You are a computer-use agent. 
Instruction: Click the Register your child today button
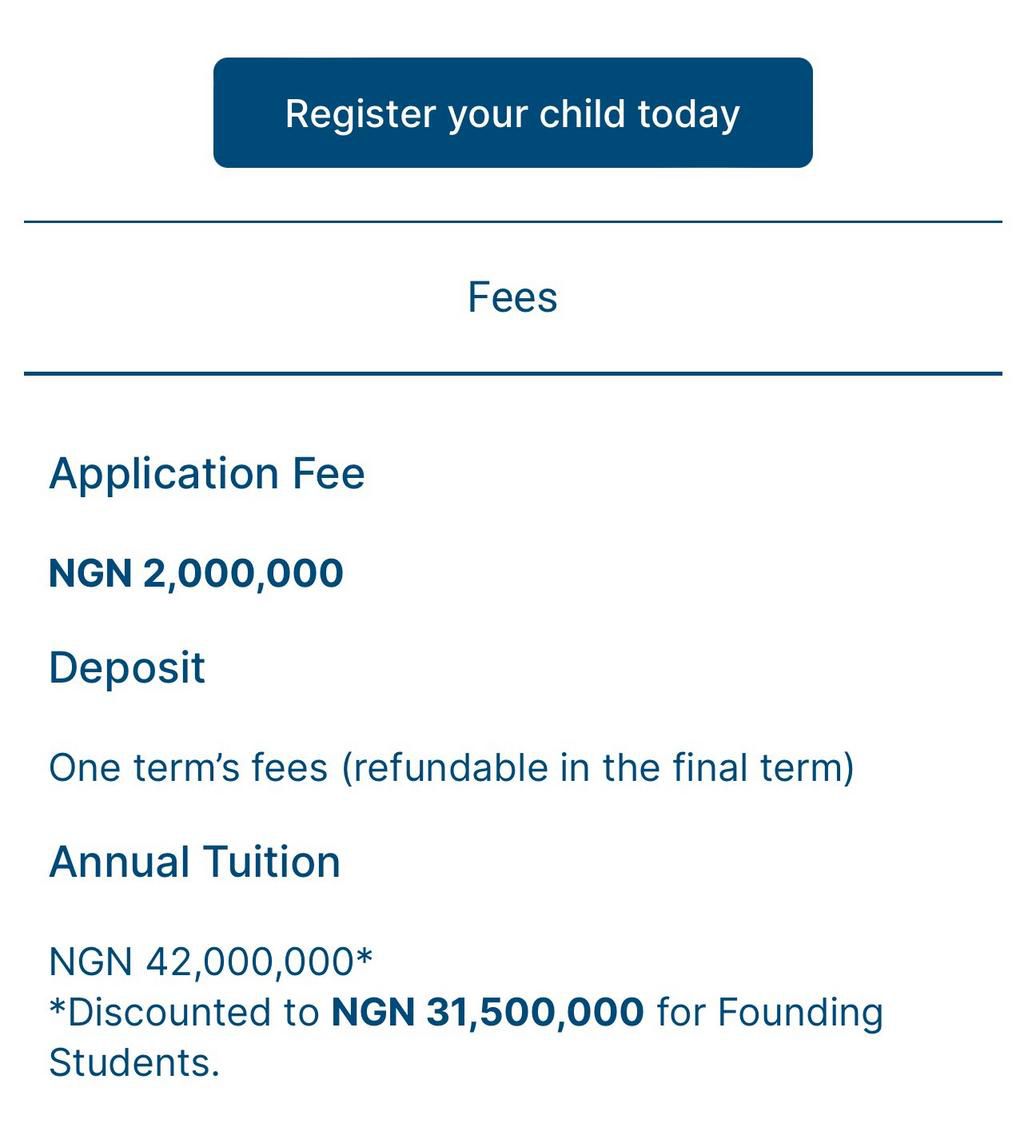[511, 113]
